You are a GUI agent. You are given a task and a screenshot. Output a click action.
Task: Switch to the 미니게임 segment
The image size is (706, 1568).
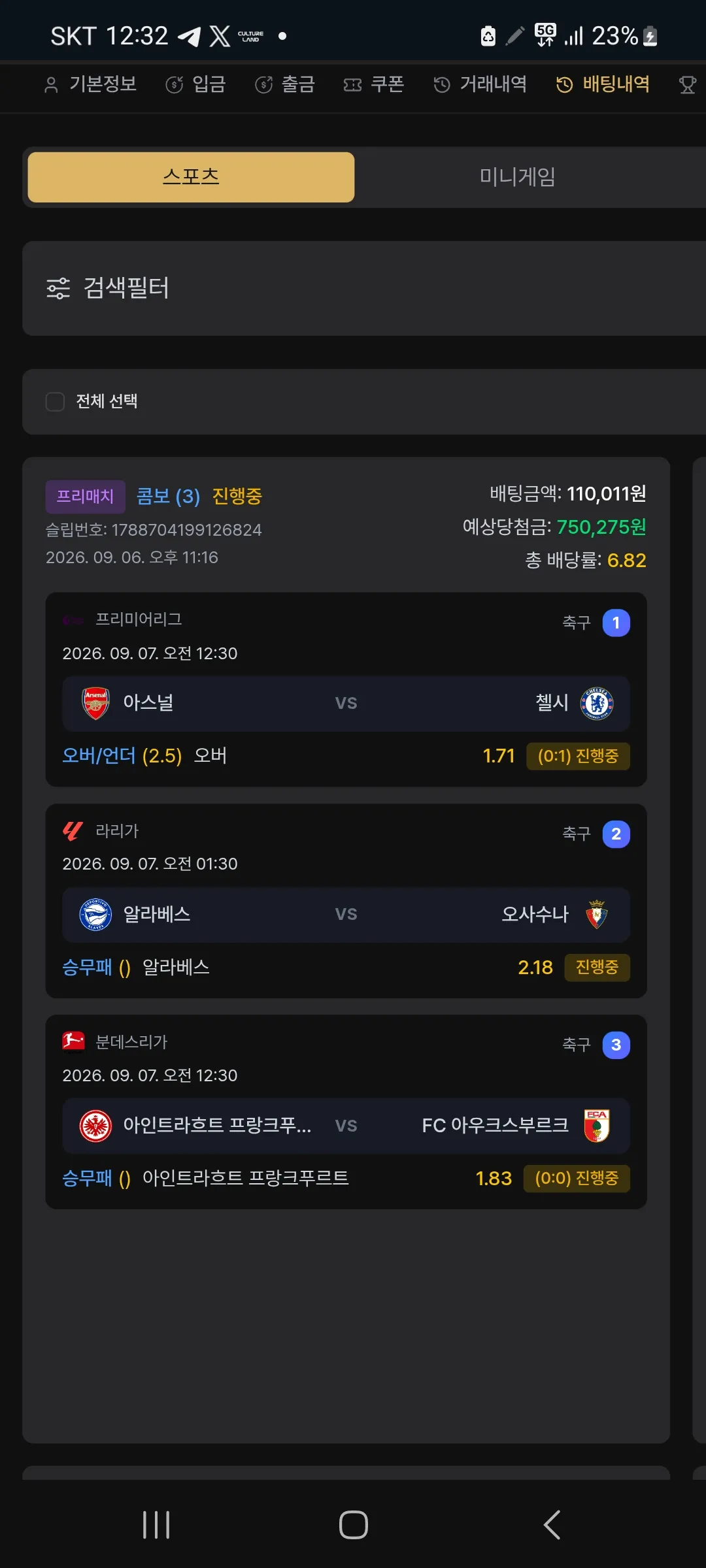point(518,177)
